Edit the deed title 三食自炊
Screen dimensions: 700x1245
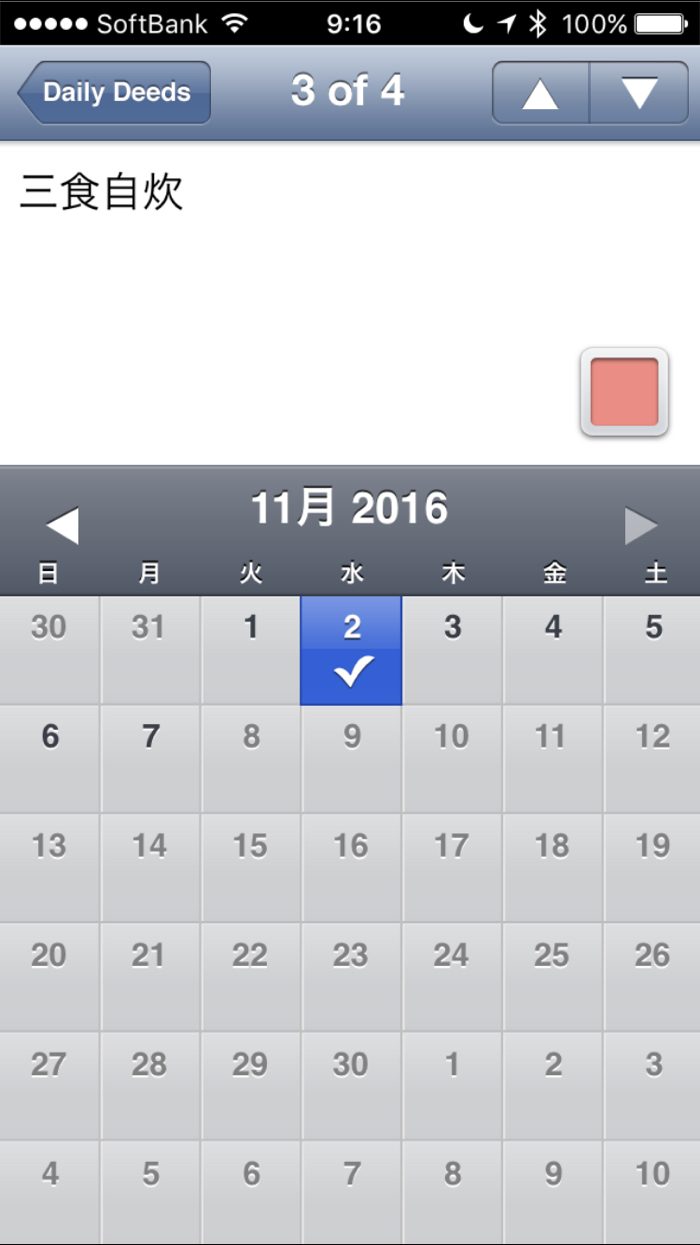pos(102,192)
